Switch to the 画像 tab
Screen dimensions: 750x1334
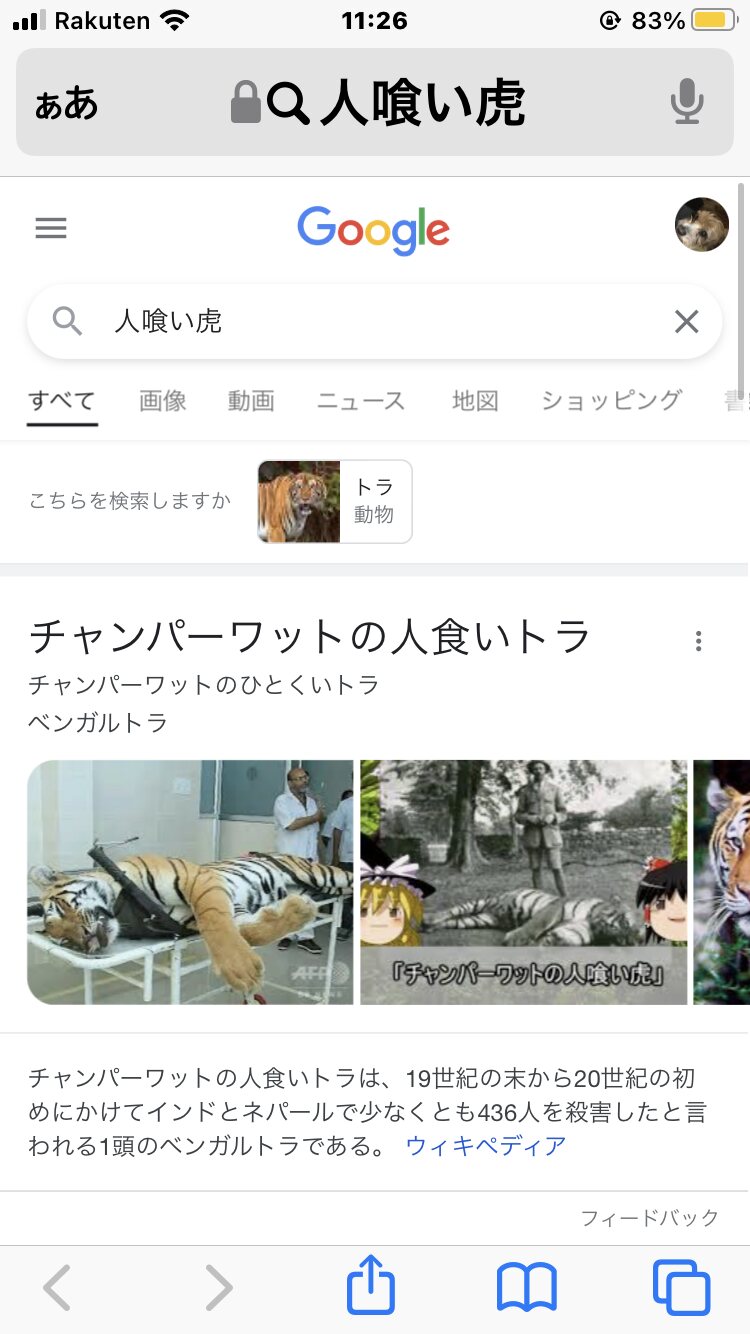pos(163,401)
